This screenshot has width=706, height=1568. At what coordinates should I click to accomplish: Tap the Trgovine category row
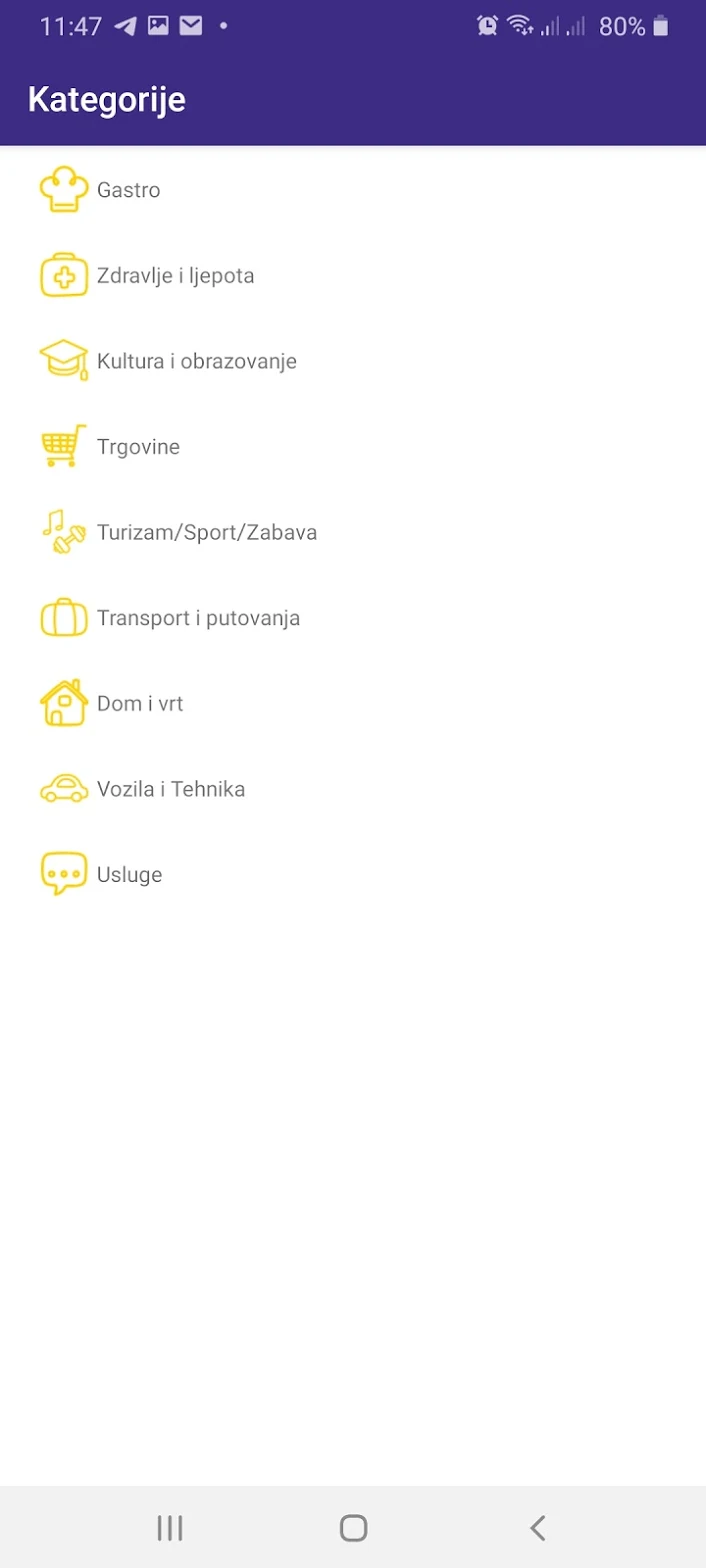(353, 447)
